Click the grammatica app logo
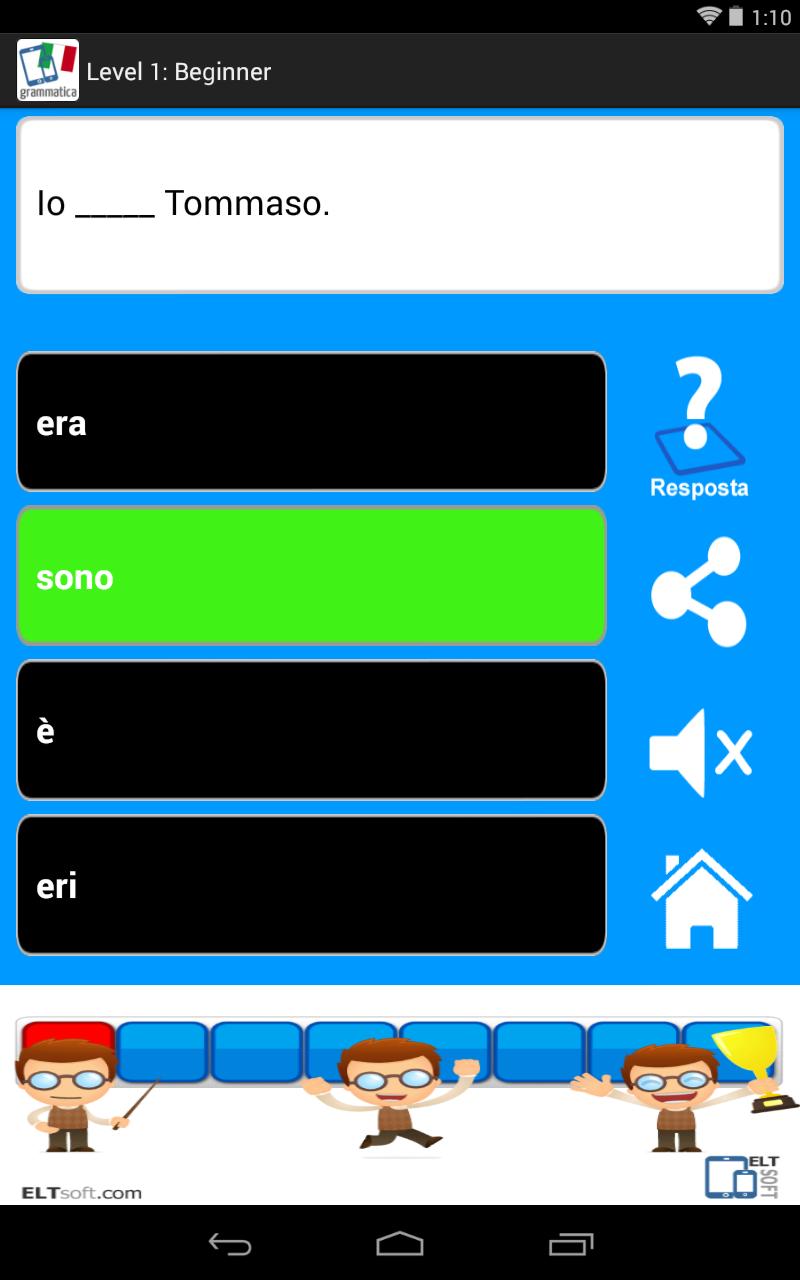This screenshot has width=800, height=1280. pos(46,70)
